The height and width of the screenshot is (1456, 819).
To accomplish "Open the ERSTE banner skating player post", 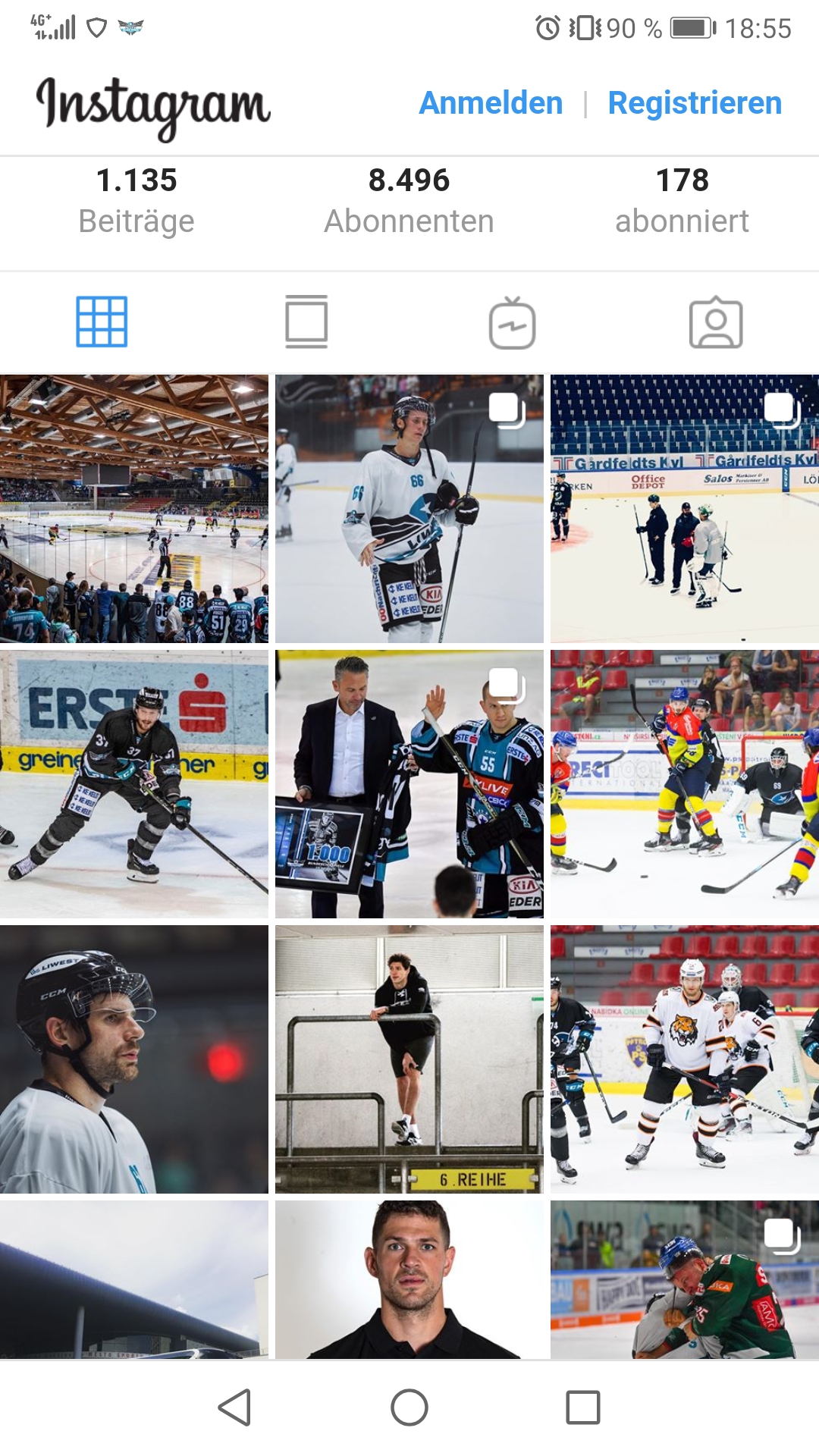I will 134,783.
